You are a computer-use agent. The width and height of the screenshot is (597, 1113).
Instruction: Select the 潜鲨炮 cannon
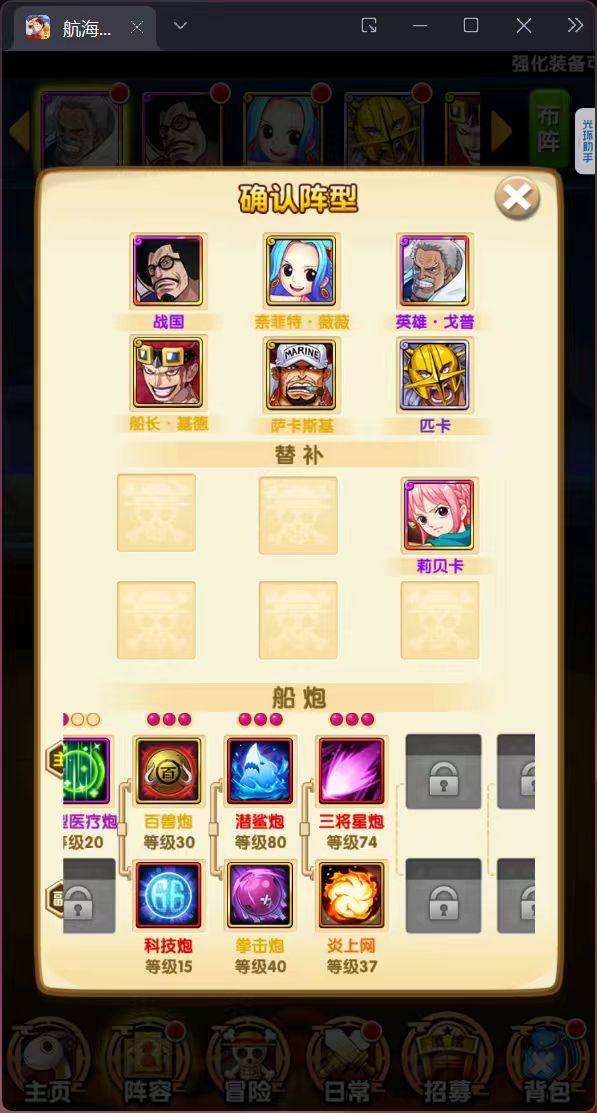click(260, 770)
